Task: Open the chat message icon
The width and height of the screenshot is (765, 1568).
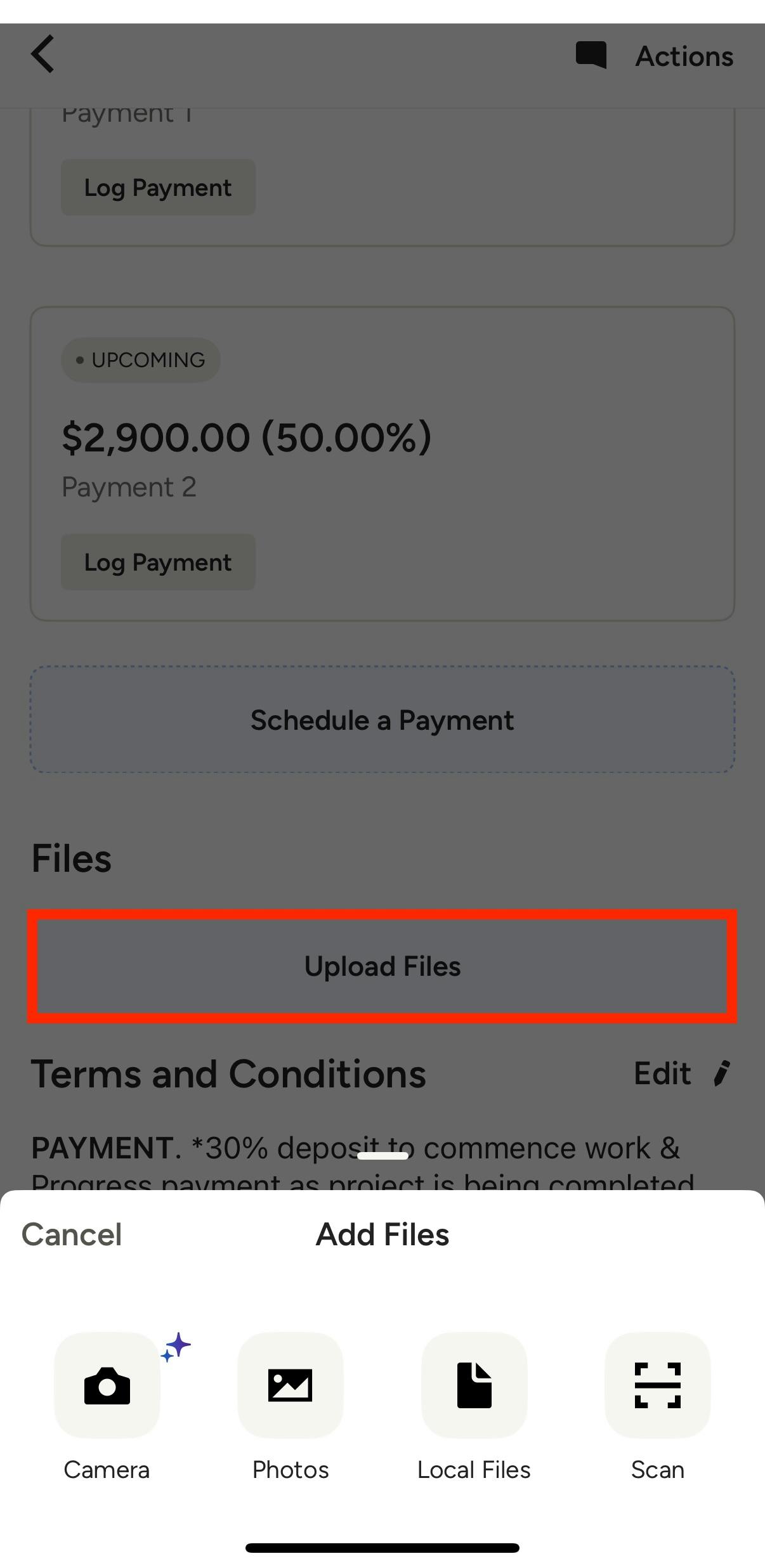Action: coord(591,55)
